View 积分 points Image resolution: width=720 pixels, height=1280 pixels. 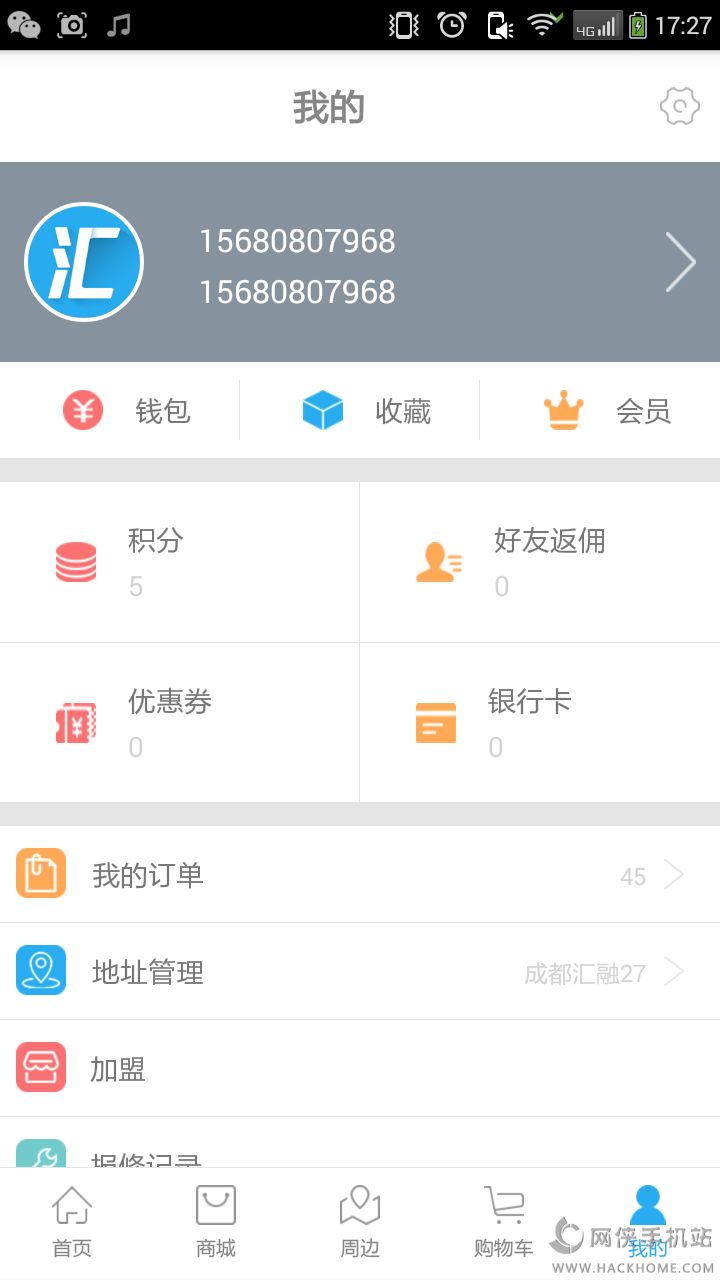[x=179, y=562]
